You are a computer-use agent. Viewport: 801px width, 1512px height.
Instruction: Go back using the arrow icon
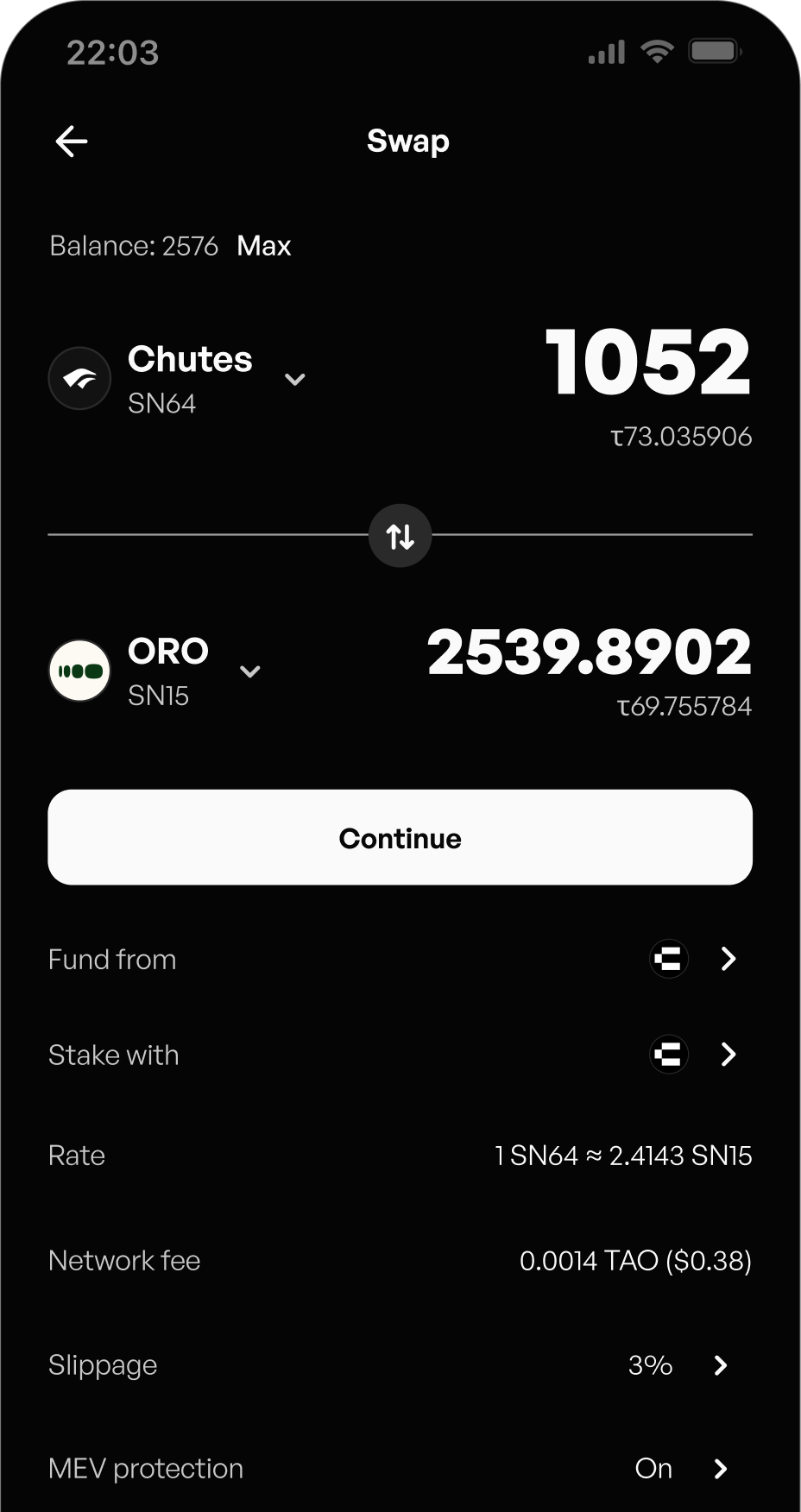pos(71,142)
